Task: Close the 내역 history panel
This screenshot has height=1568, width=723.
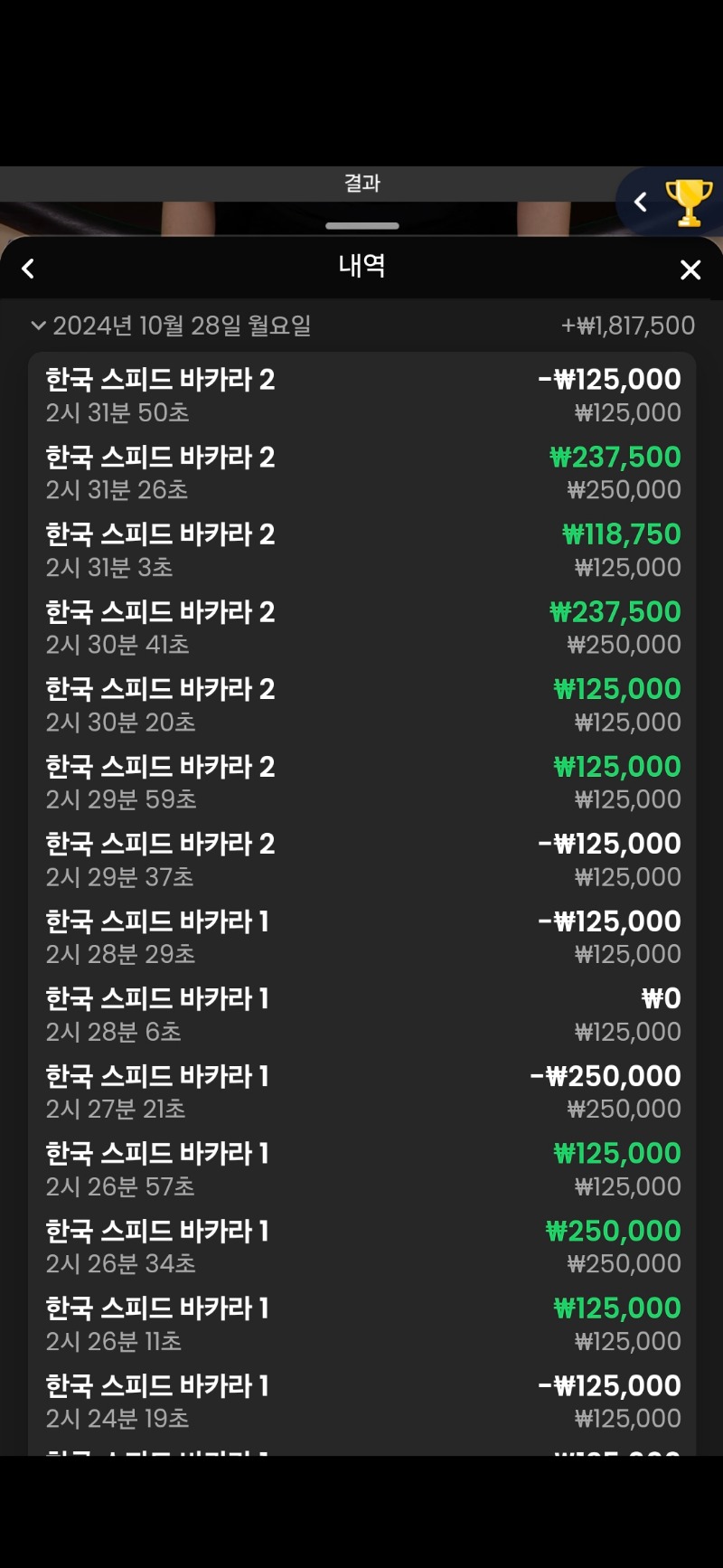Action: coord(690,269)
